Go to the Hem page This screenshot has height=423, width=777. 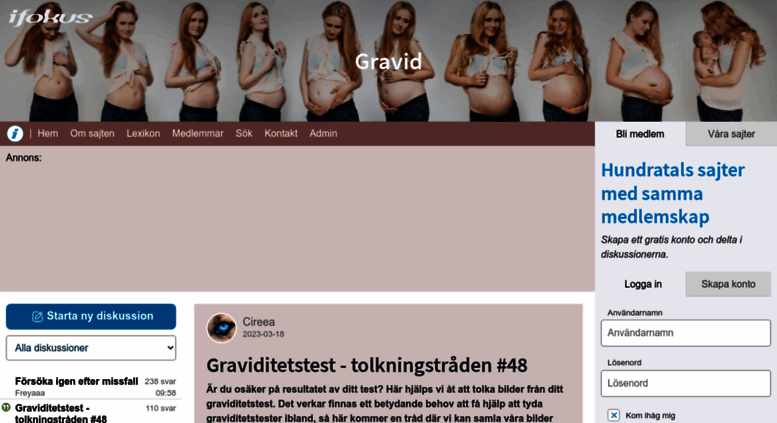click(x=48, y=134)
